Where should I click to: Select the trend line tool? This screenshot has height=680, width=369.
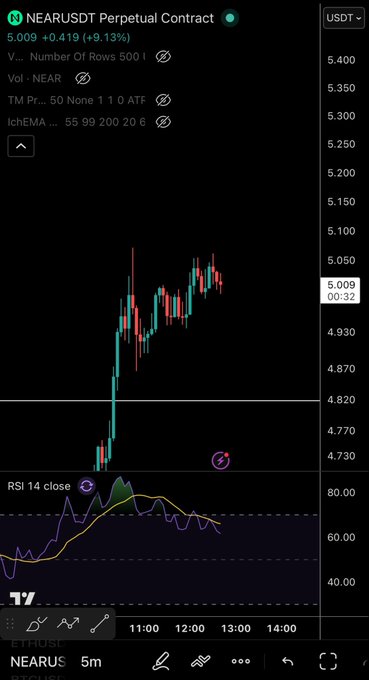[100, 624]
